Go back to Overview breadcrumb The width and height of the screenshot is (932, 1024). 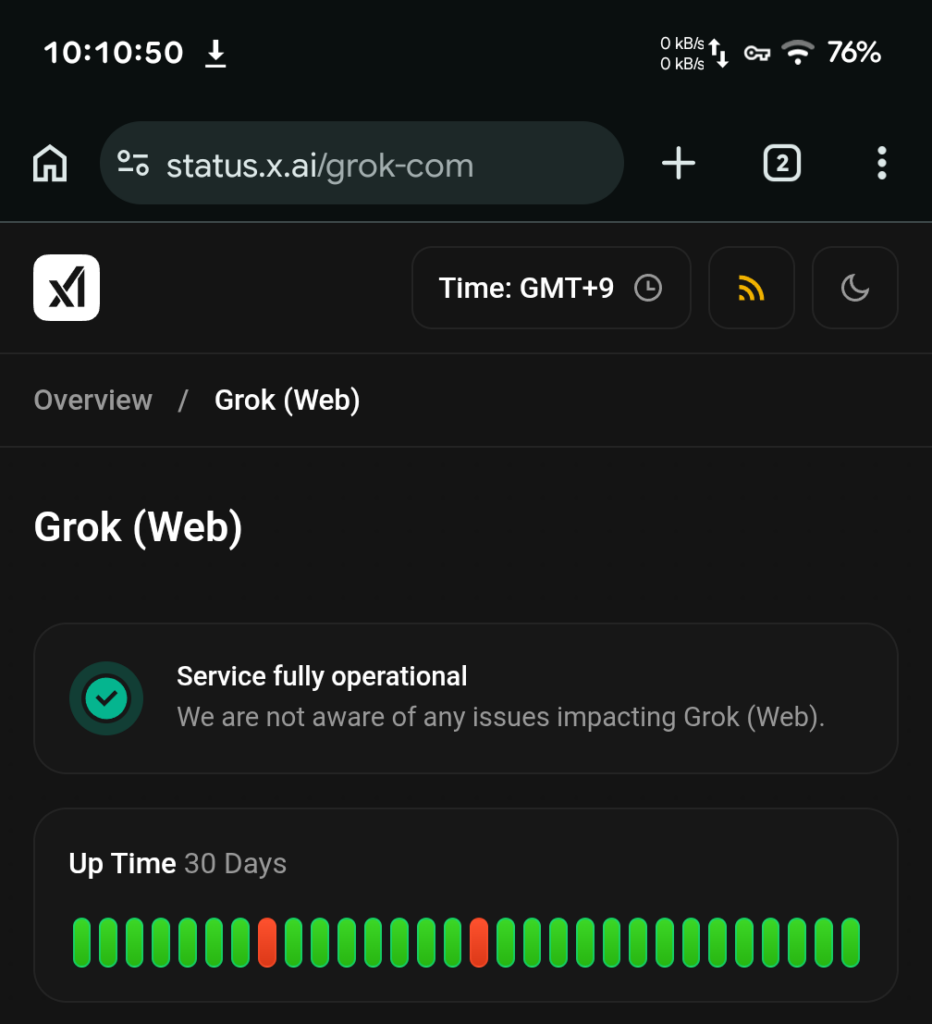tap(93, 400)
